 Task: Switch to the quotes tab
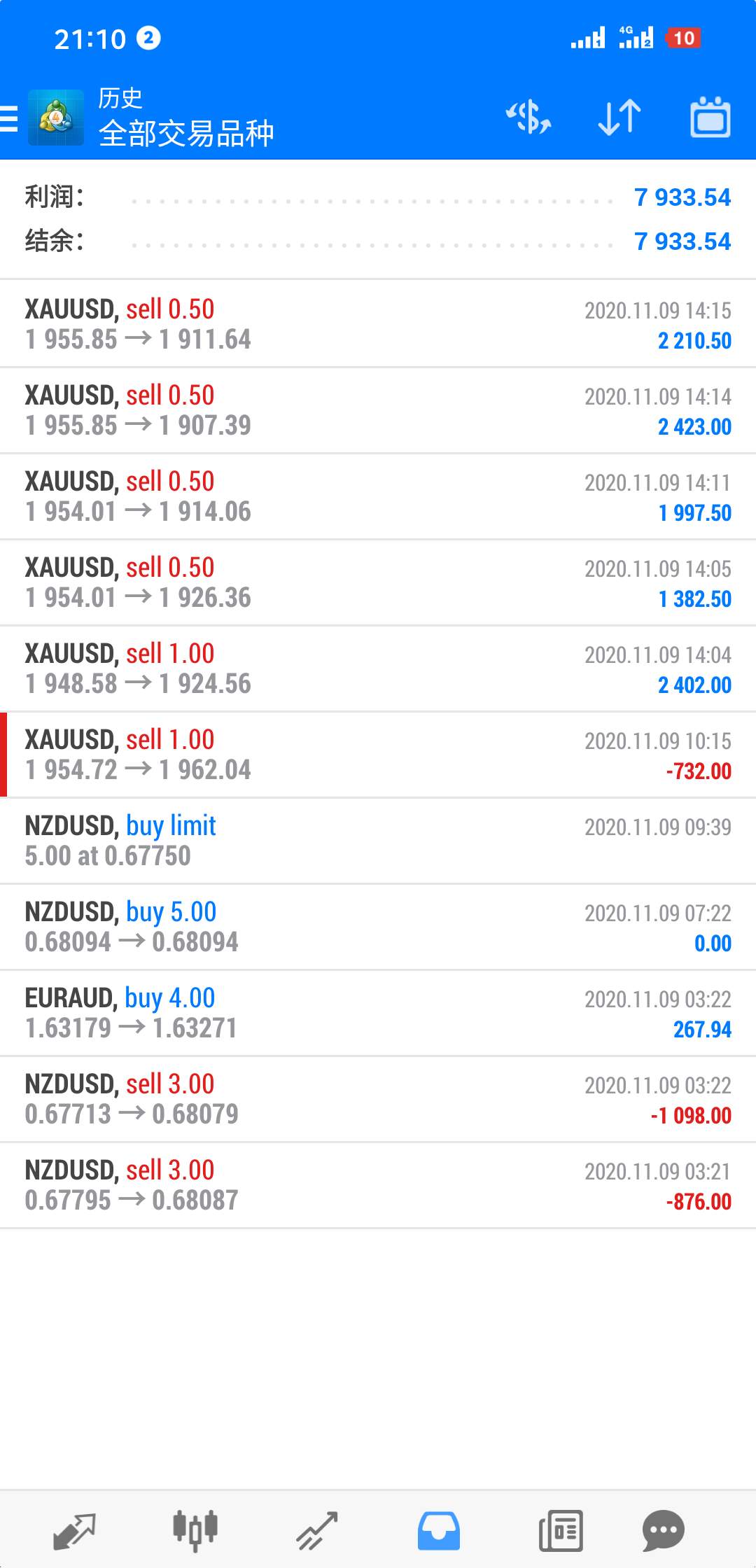click(x=74, y=1531)
